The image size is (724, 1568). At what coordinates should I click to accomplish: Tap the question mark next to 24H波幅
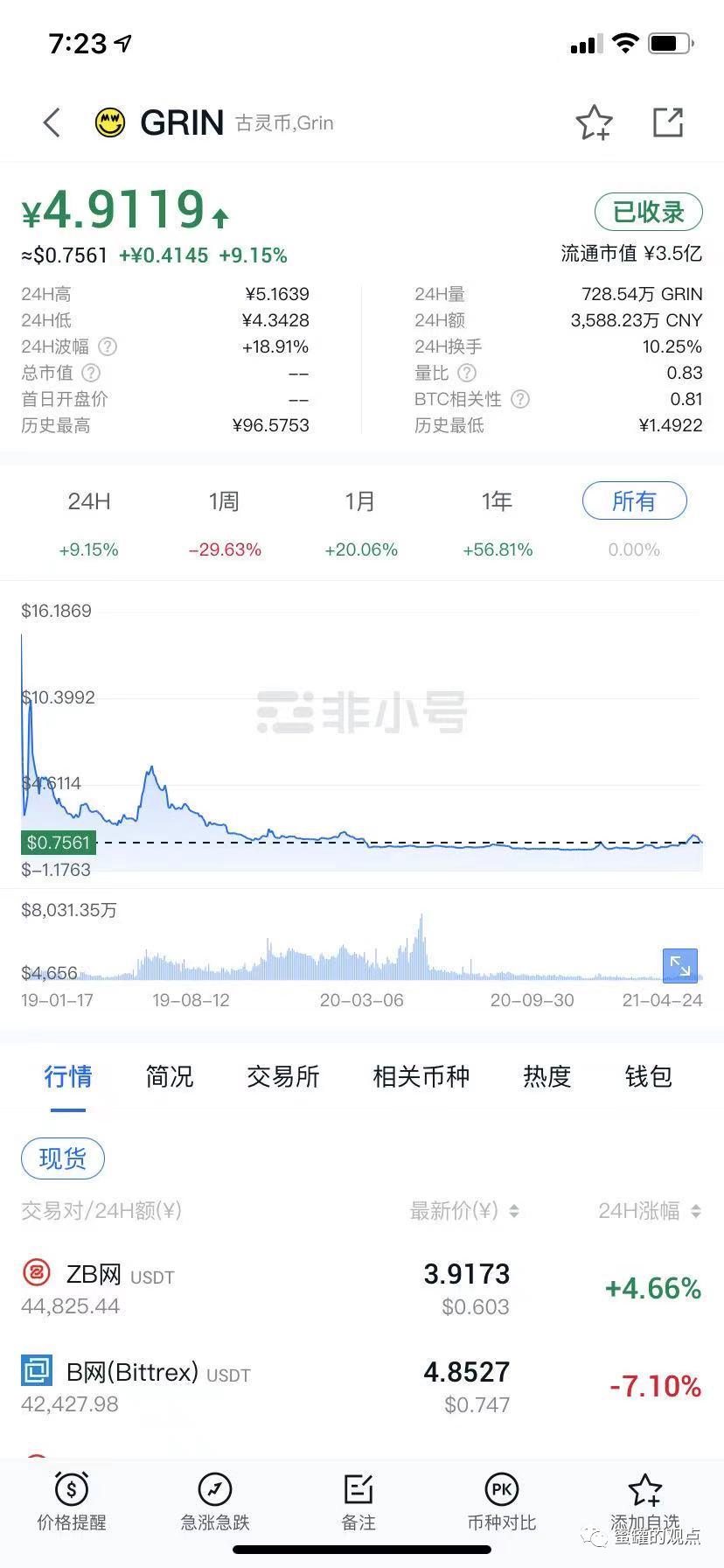[x=107, y=346]
